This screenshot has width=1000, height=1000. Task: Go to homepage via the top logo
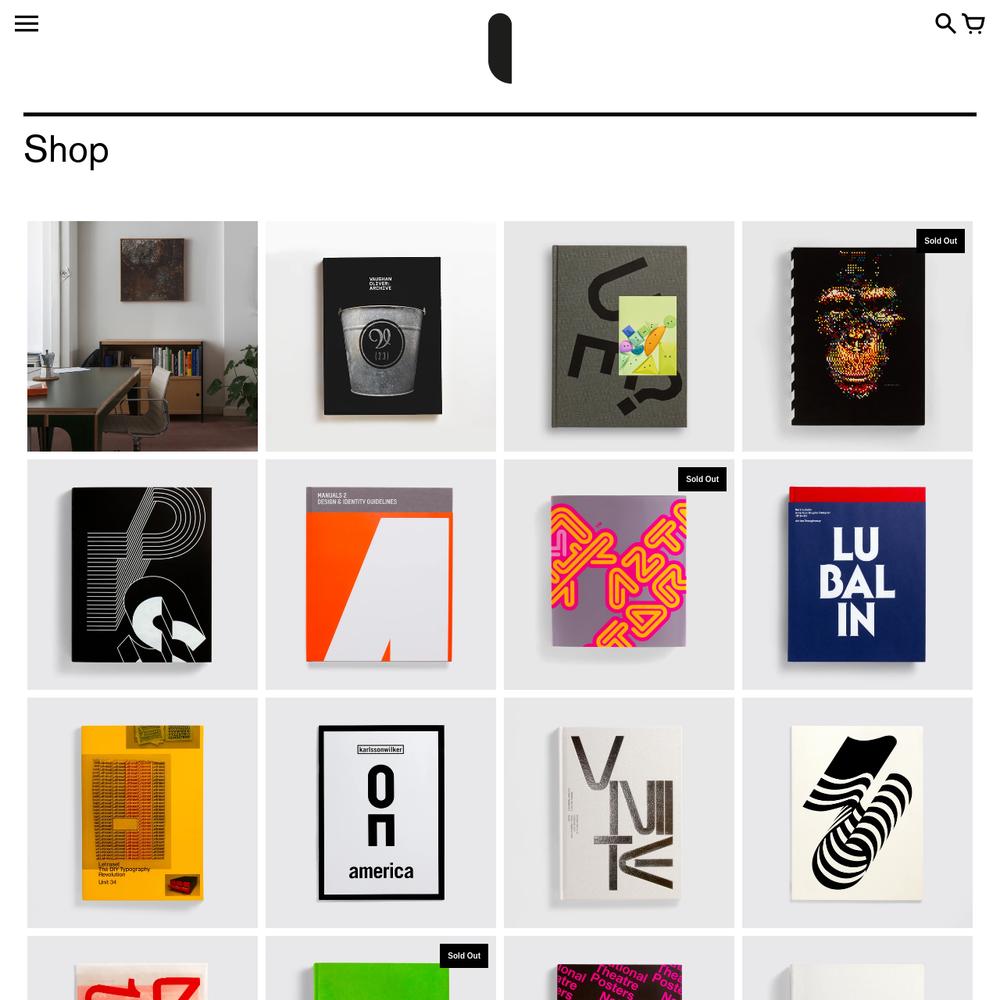click(500, 48)
